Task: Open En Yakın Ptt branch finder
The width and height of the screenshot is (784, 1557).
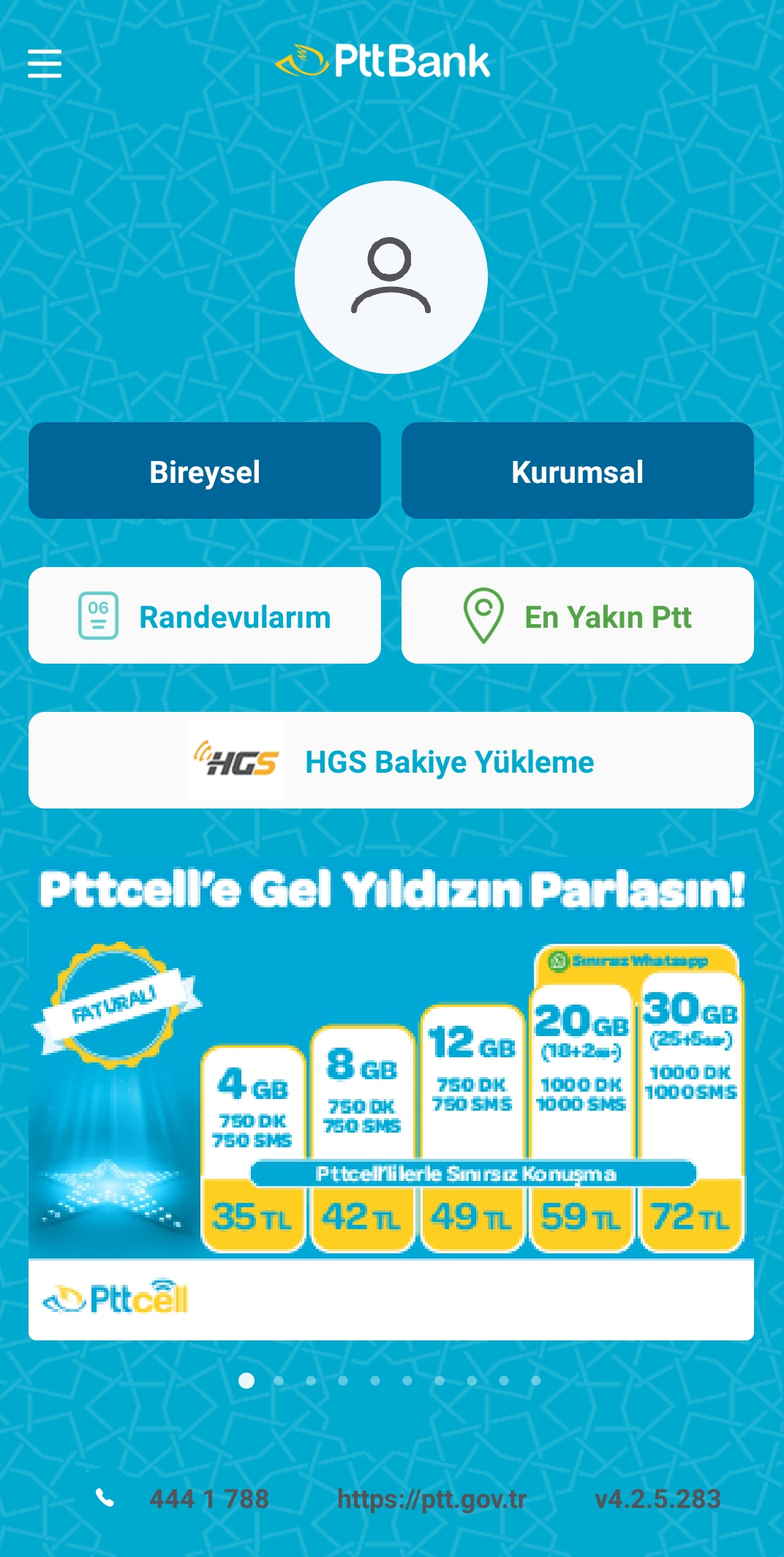Action: point(578,615)
